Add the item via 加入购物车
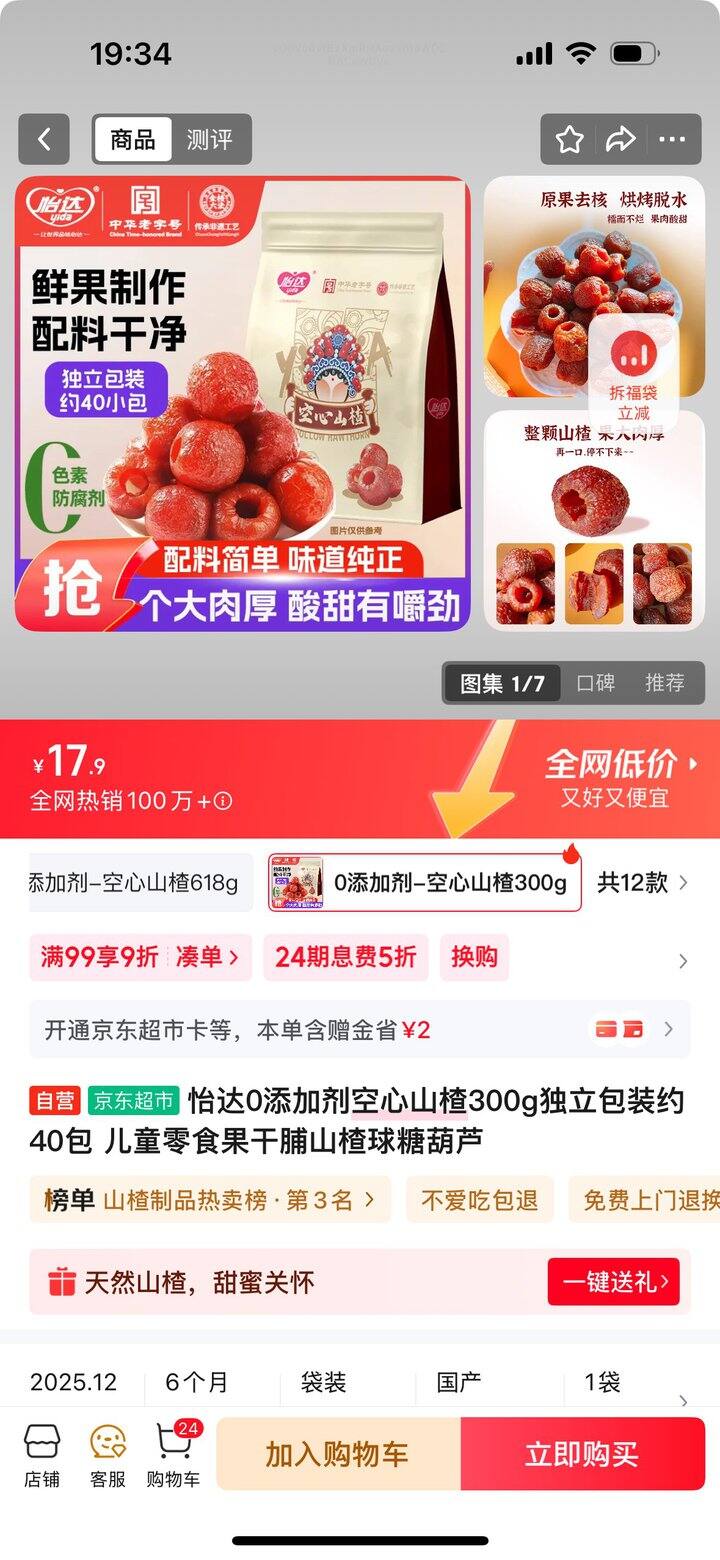This screenshot has width=720, height=1560. tap(338, 1454)
